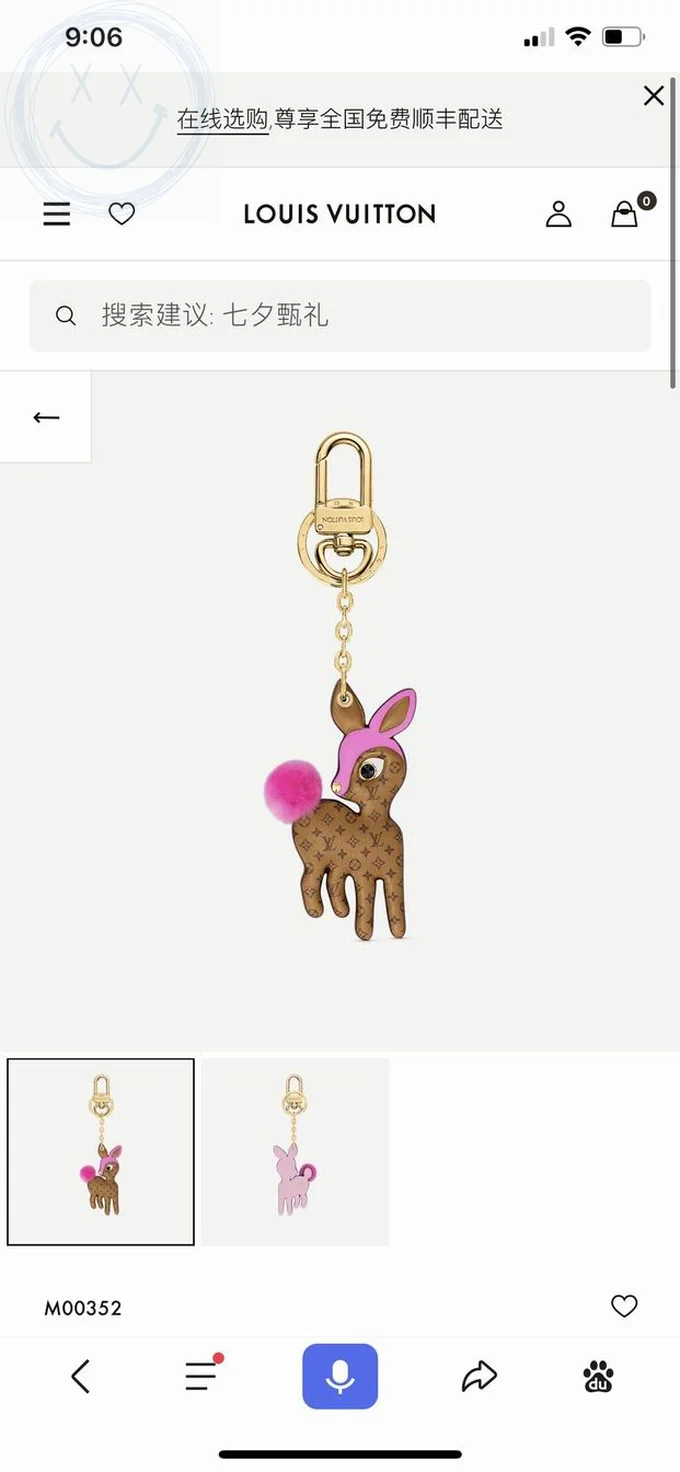This screenshot has width=680, height=1472.
Task: Open Baidu home paw icon
Action: point(598,1377)
